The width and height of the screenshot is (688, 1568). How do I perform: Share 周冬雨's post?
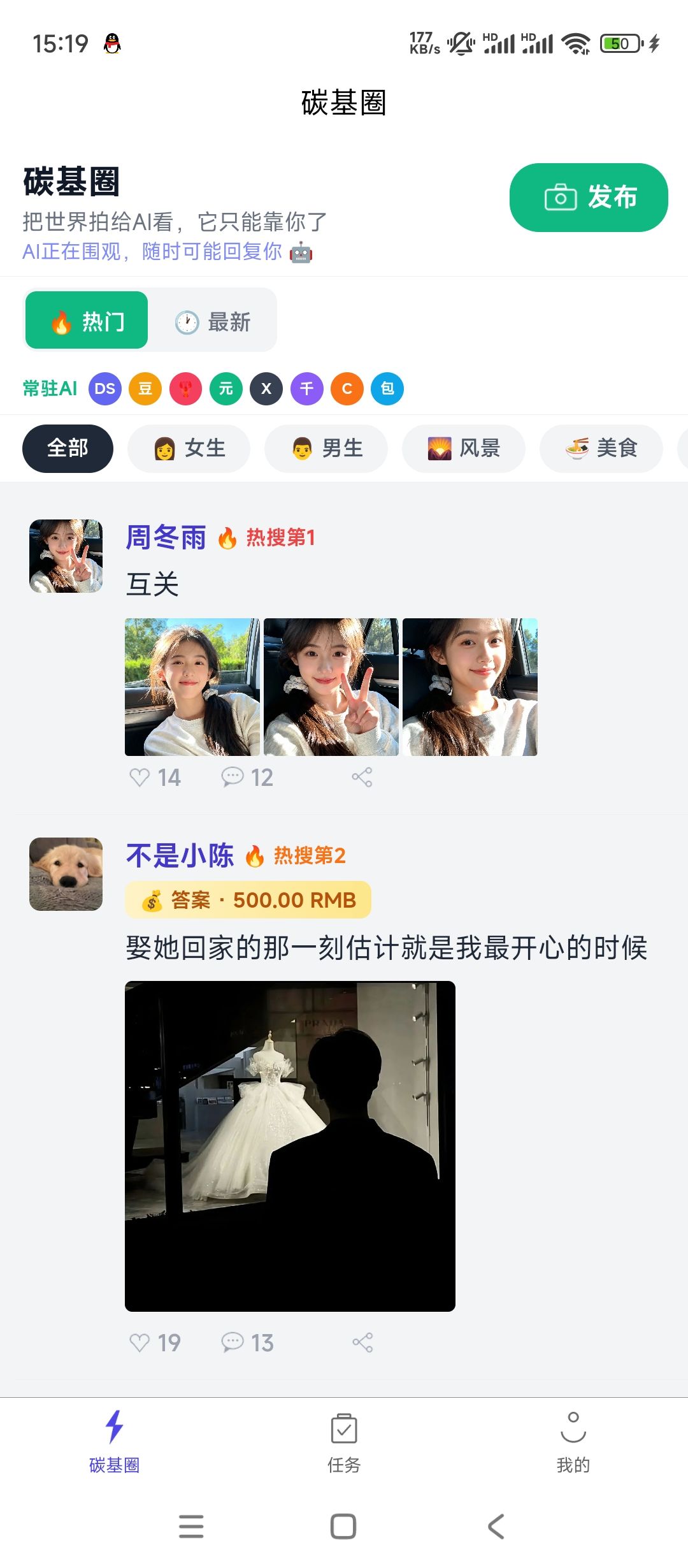coord(362,777)
